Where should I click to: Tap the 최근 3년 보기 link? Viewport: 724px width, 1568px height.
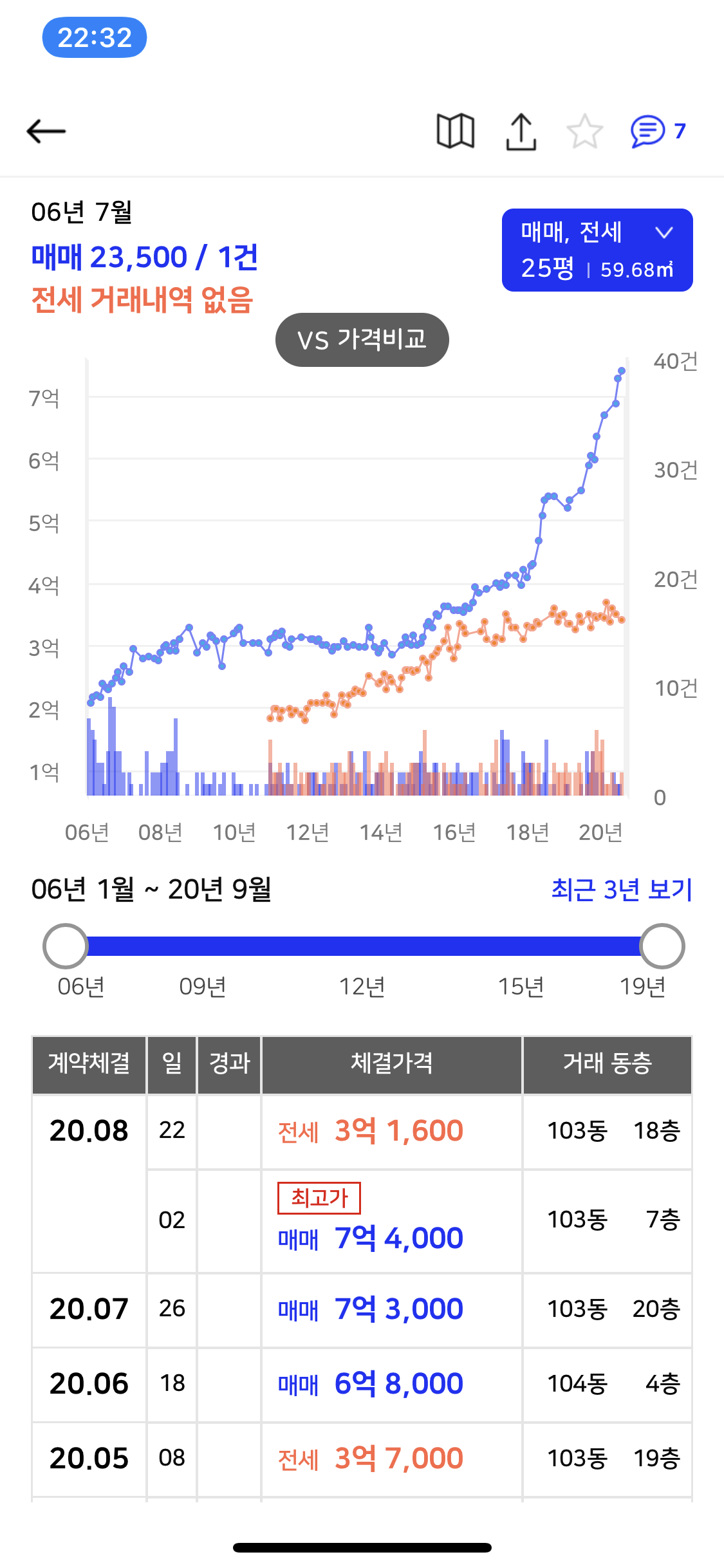[621, 890]
